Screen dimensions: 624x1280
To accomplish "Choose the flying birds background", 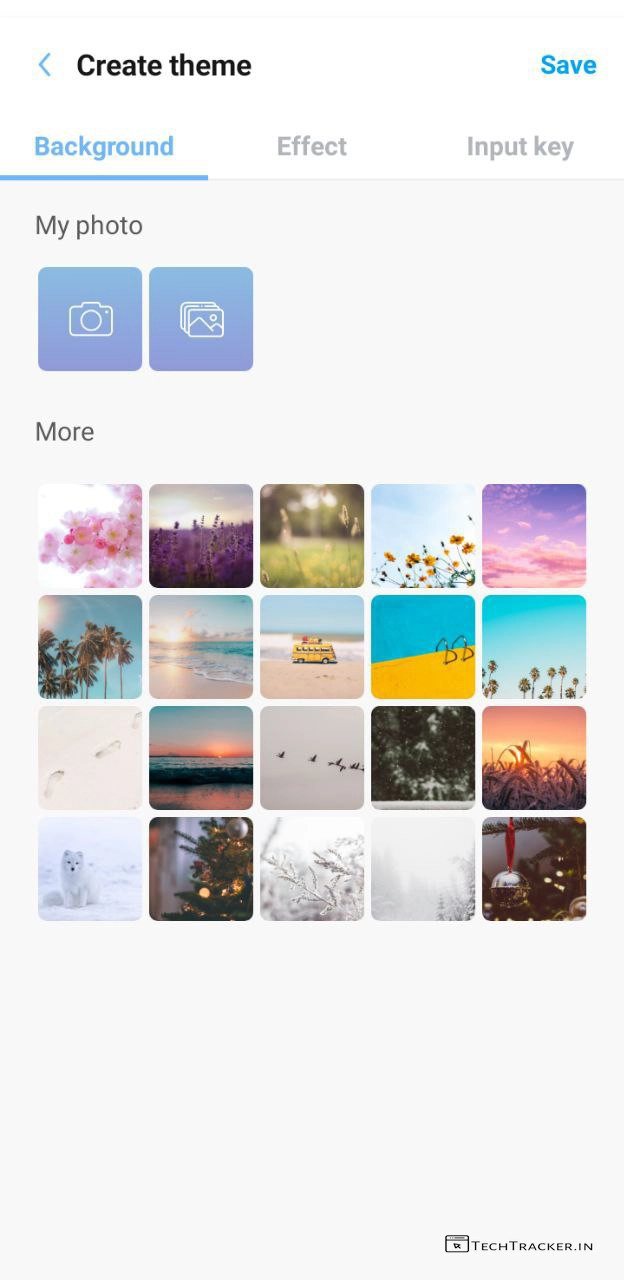I will tap(312, 758).
